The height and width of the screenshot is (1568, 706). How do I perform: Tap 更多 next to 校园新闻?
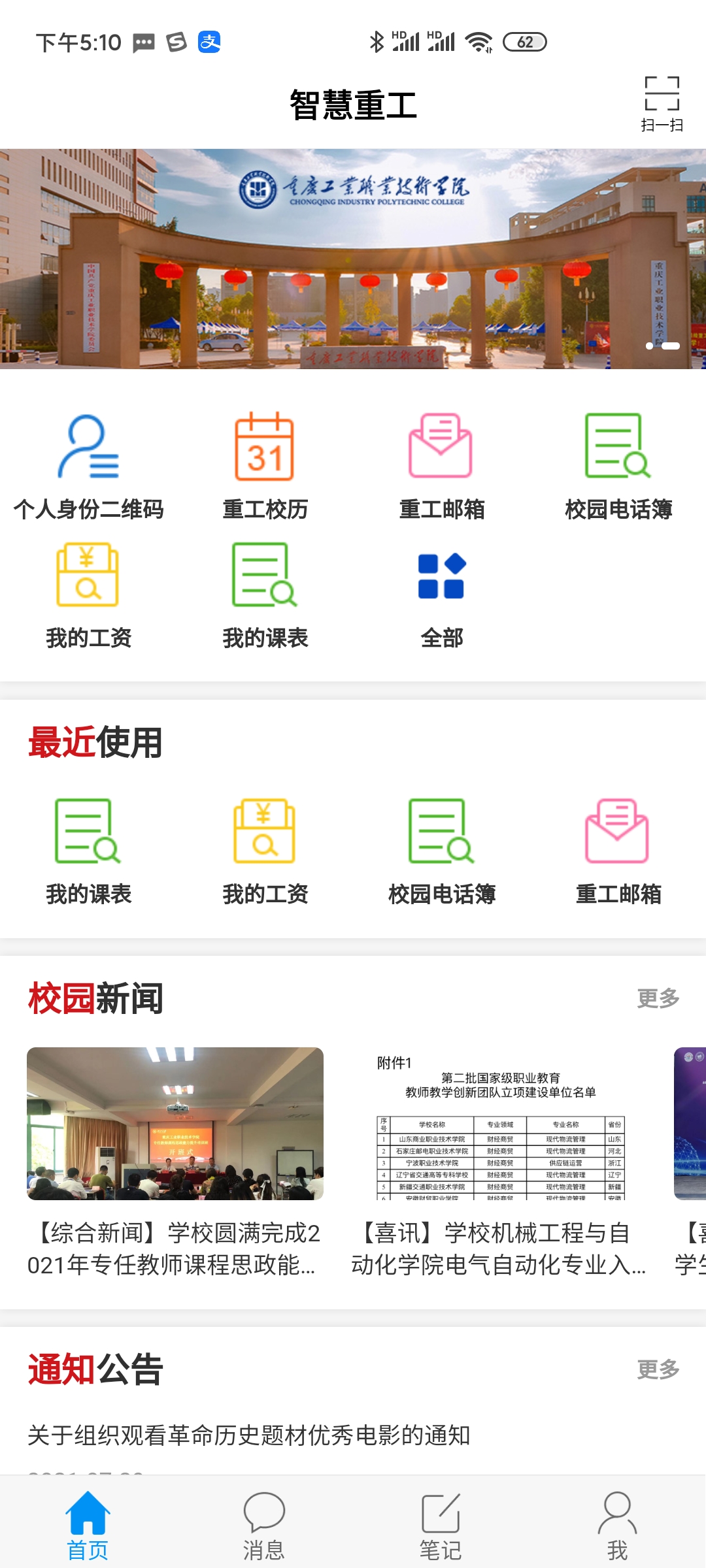(658, 998)
